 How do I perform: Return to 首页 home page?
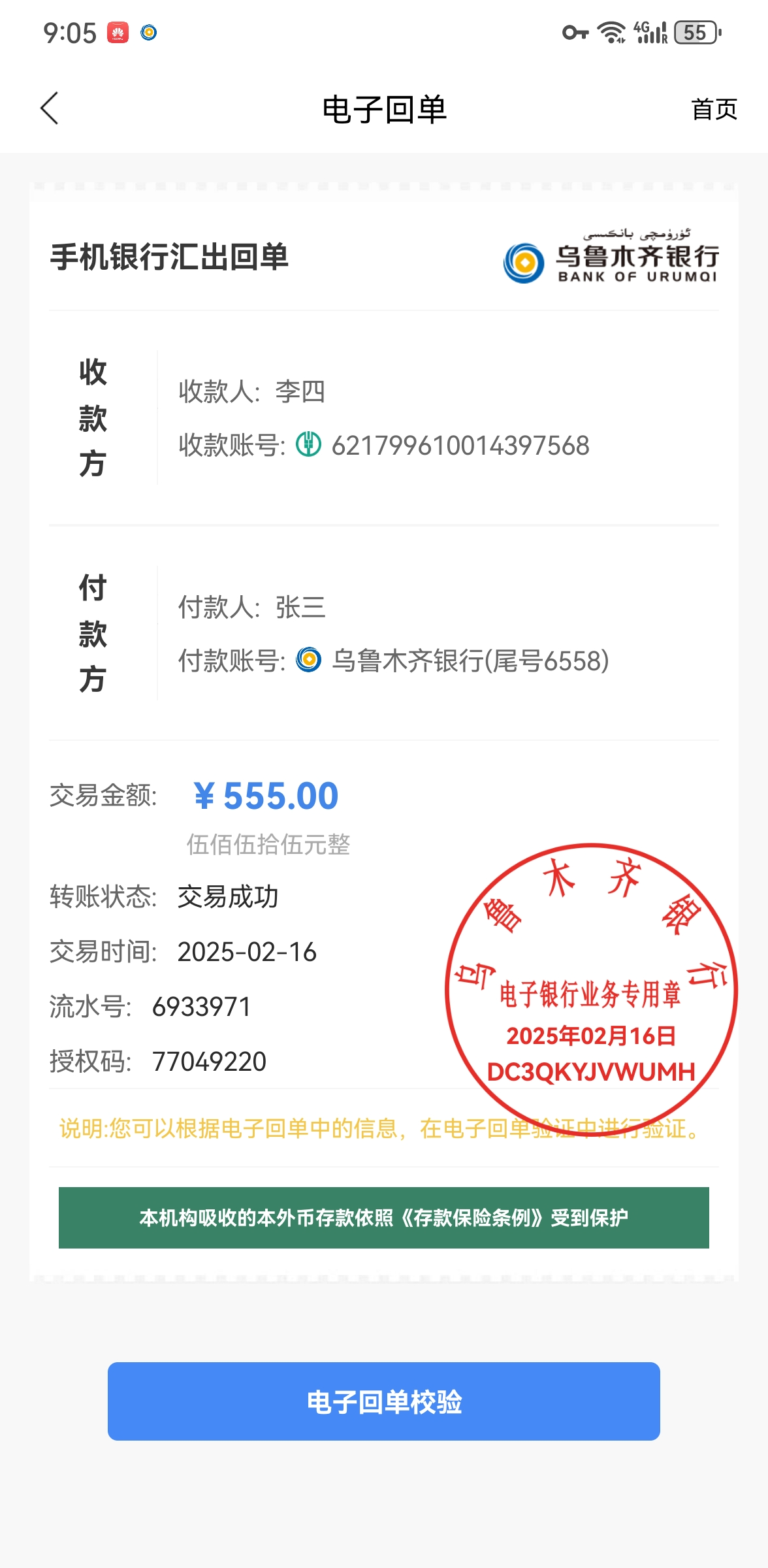click(x=714, y=109)
